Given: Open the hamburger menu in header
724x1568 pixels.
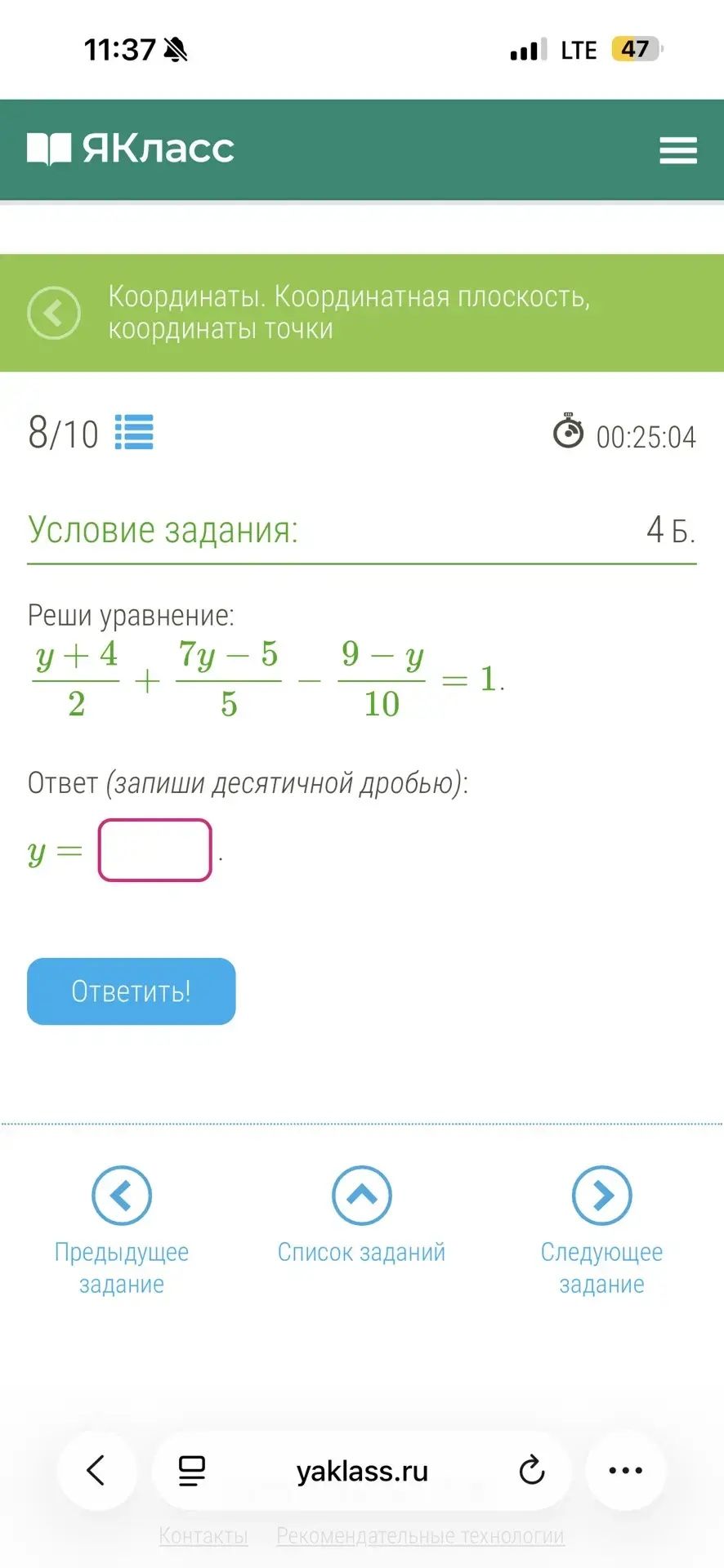Looking at the screenshot, I should pyautogui.click(x=677, y=150).
